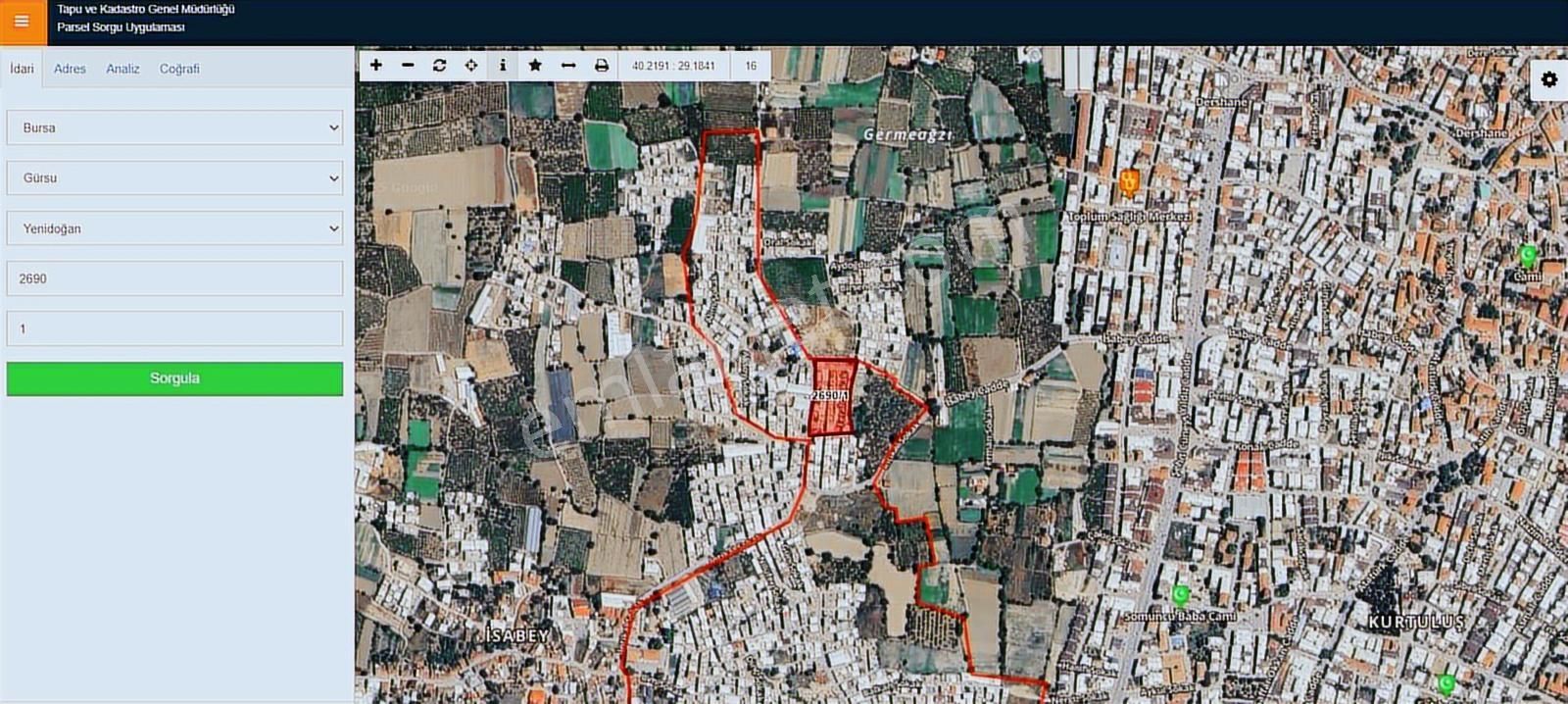Open the Coğrafi tab
The image size is (1568, 704).
[179, 69]
